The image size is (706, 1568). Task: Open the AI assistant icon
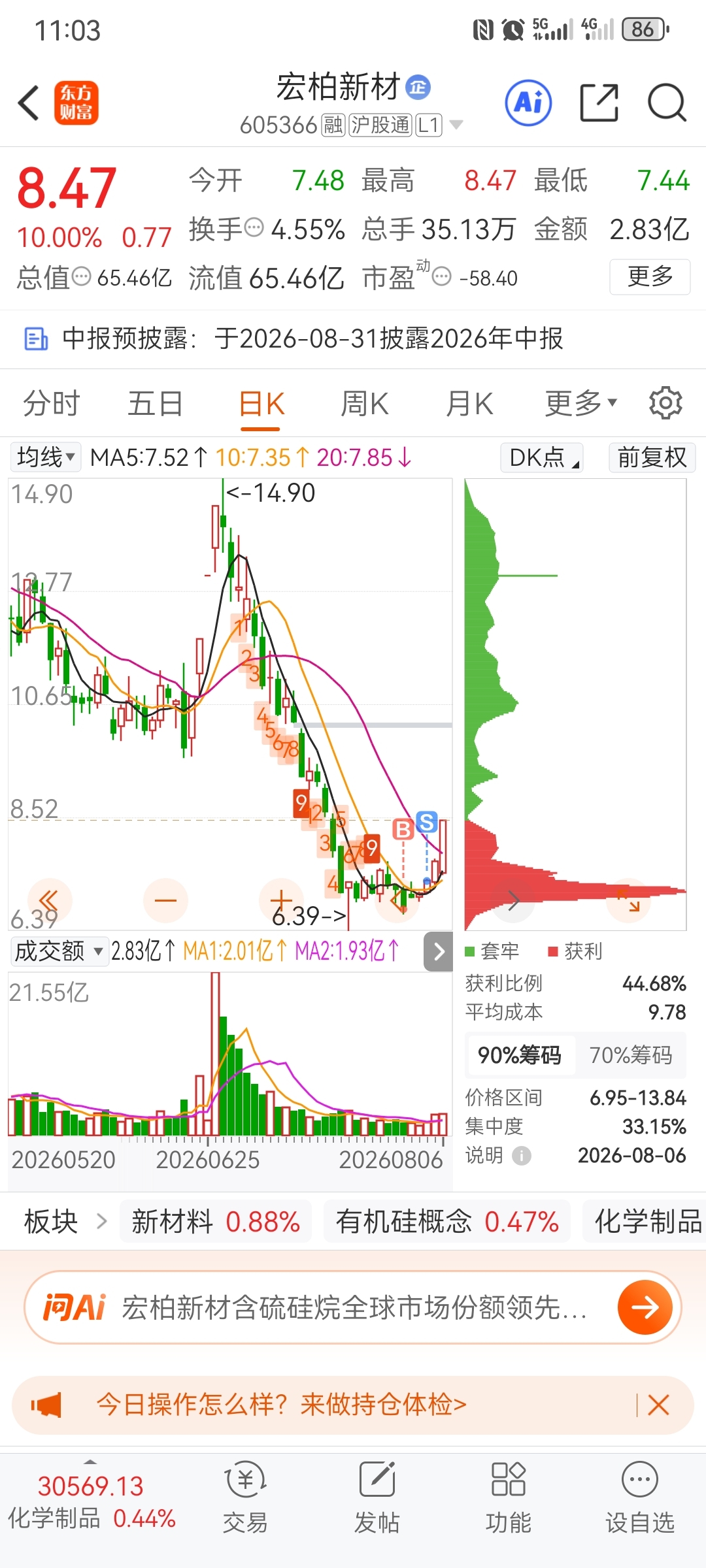tap(528, 103)
